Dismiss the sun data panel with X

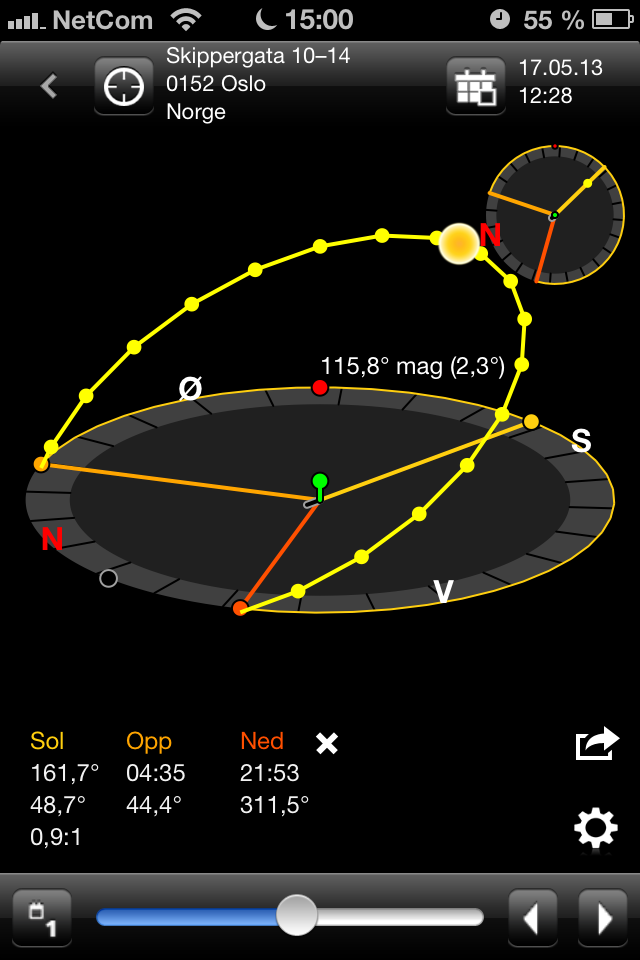click(327, 743)
